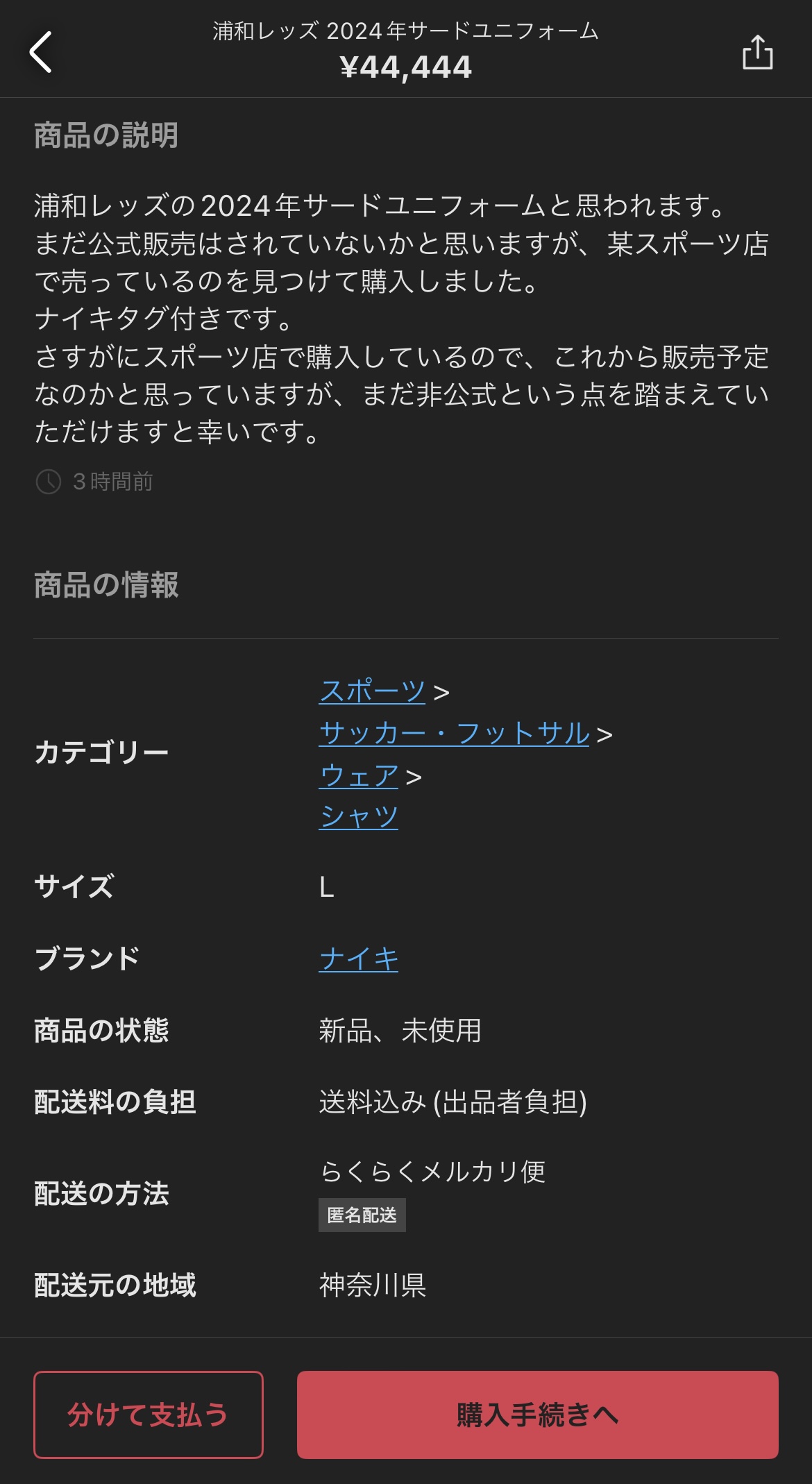Viewport: 812px width, 1484px height.
Task: Share this uniform listing
Action: point(757,52)
